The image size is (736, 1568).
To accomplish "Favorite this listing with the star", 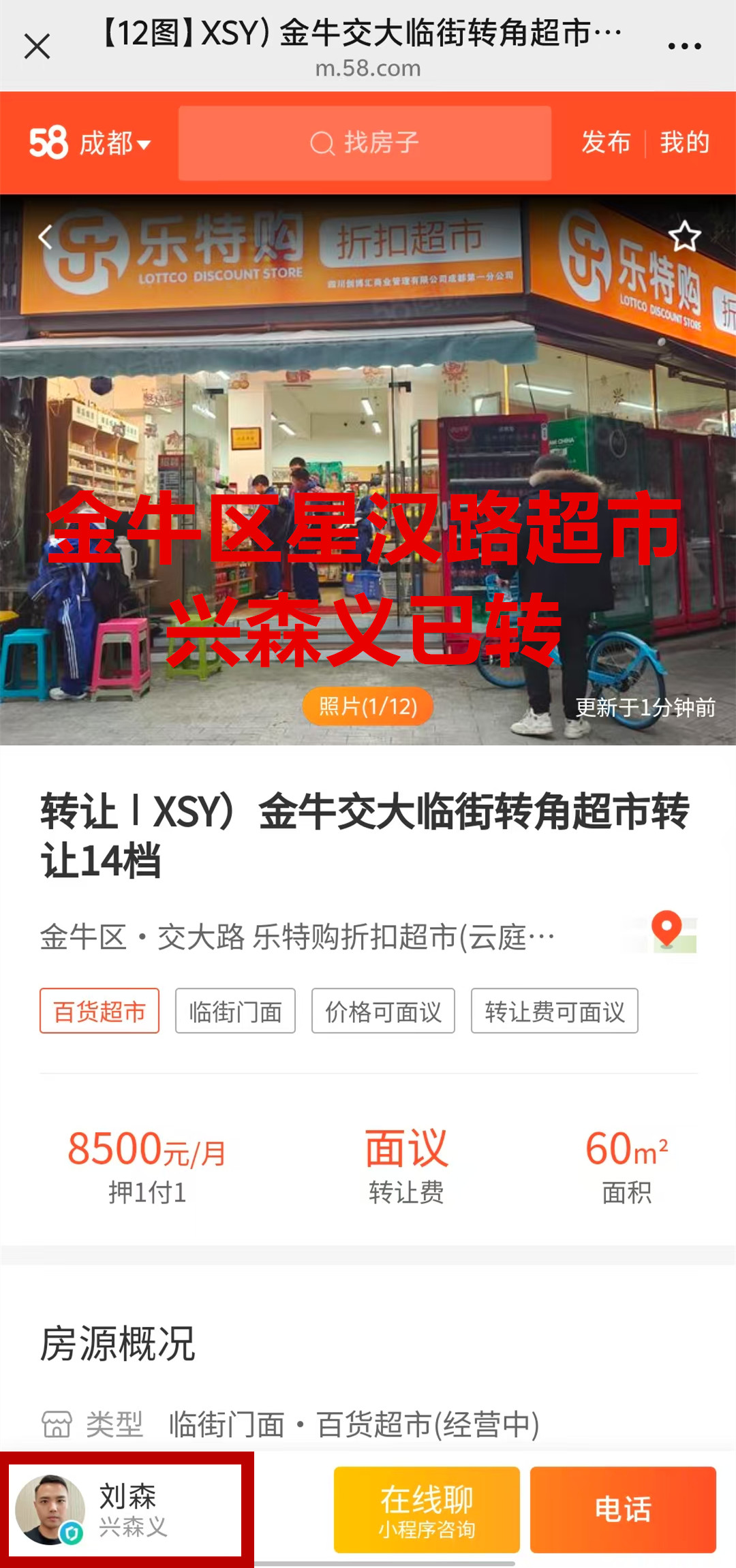I will (x=684, y=236).
